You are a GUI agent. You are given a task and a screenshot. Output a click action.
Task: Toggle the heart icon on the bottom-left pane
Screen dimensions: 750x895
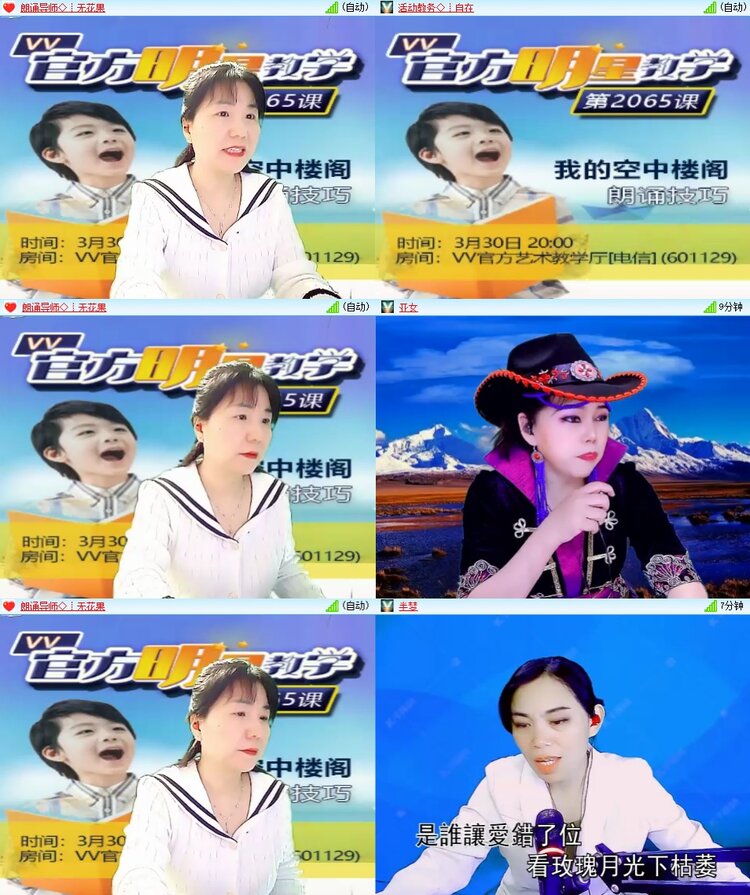[x=10, y=605]
